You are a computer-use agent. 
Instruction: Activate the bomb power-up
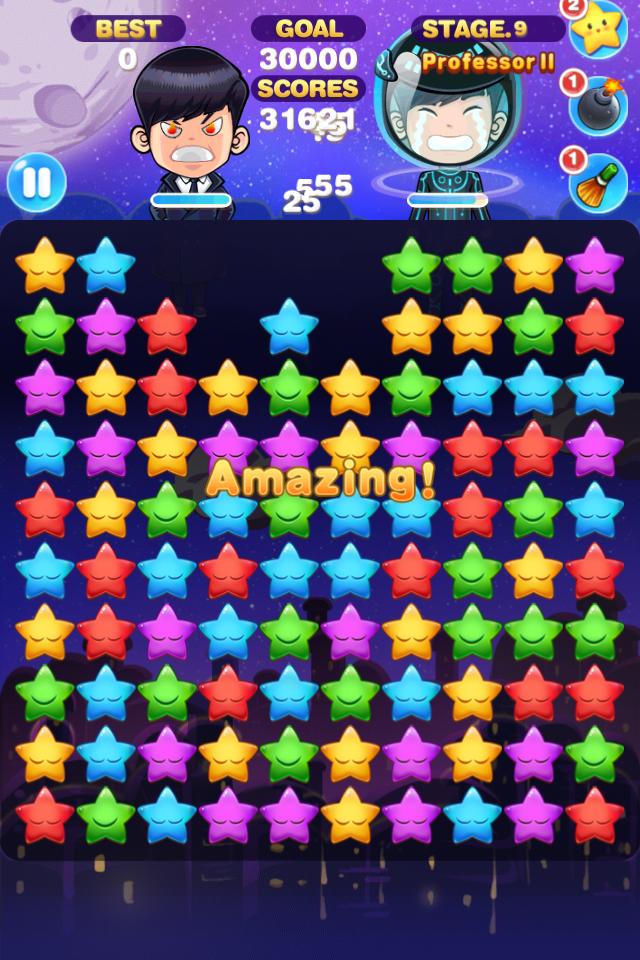tap(599, 105)
